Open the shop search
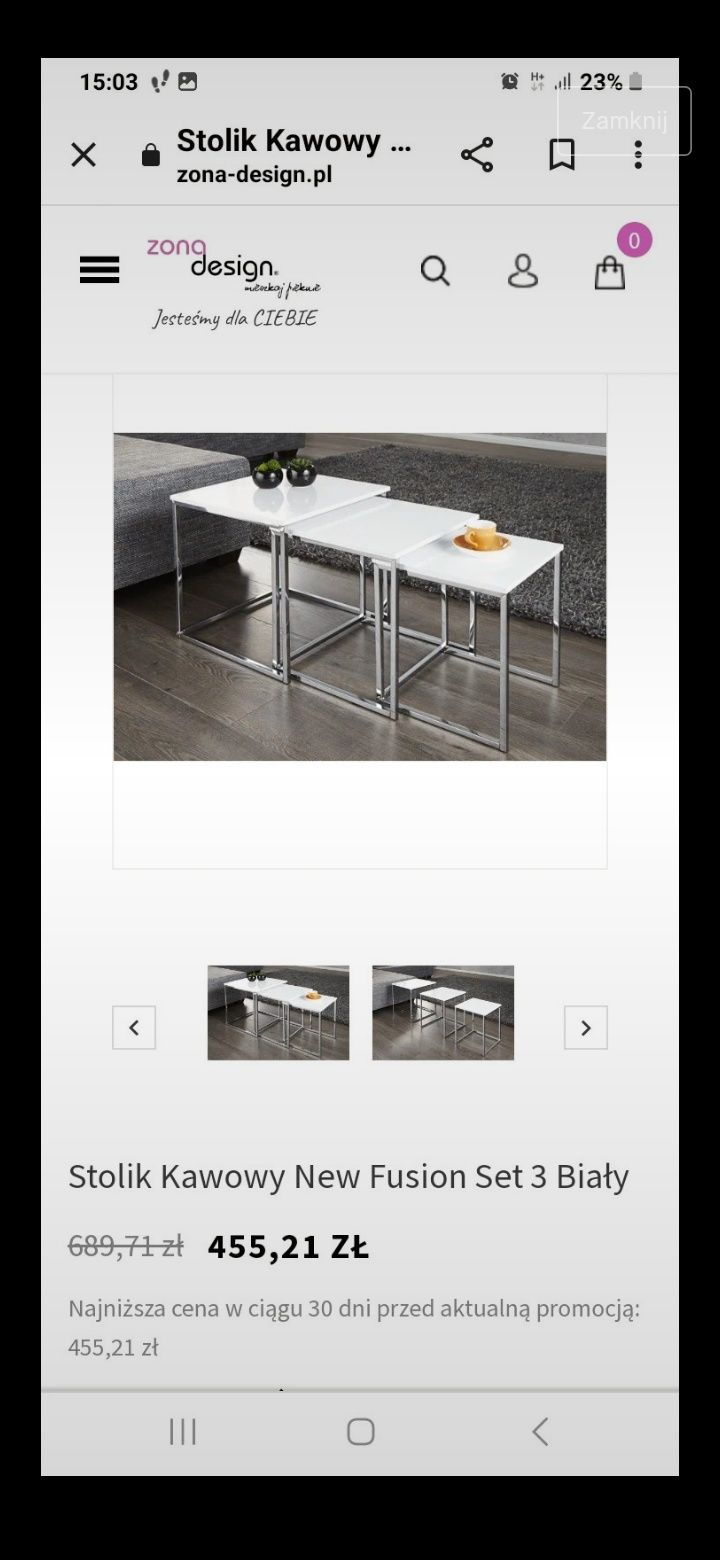 [435, 271]
